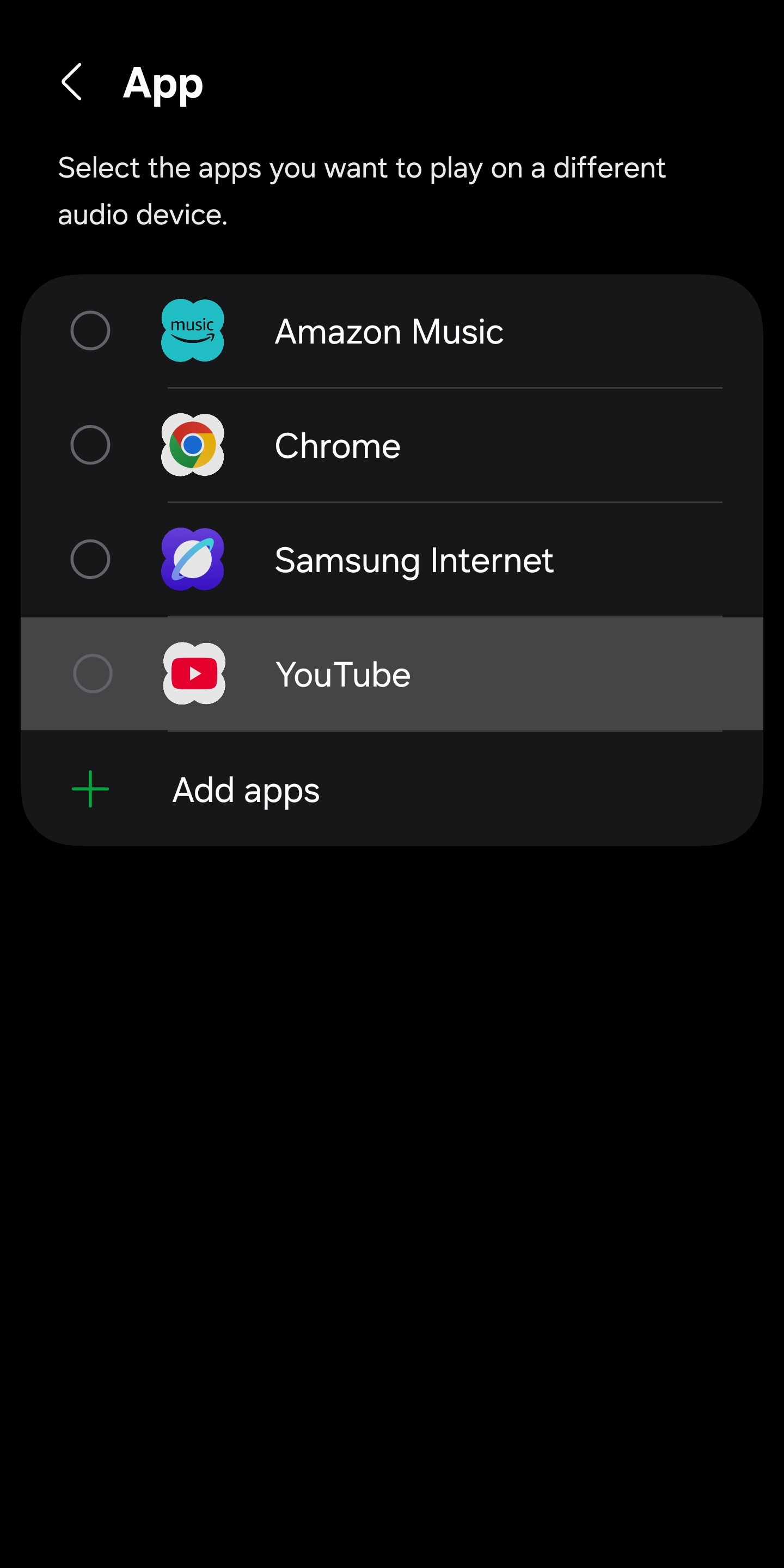Select Amazon Music for separate audio
The image size is (784, 1568).
coord(90,330)
